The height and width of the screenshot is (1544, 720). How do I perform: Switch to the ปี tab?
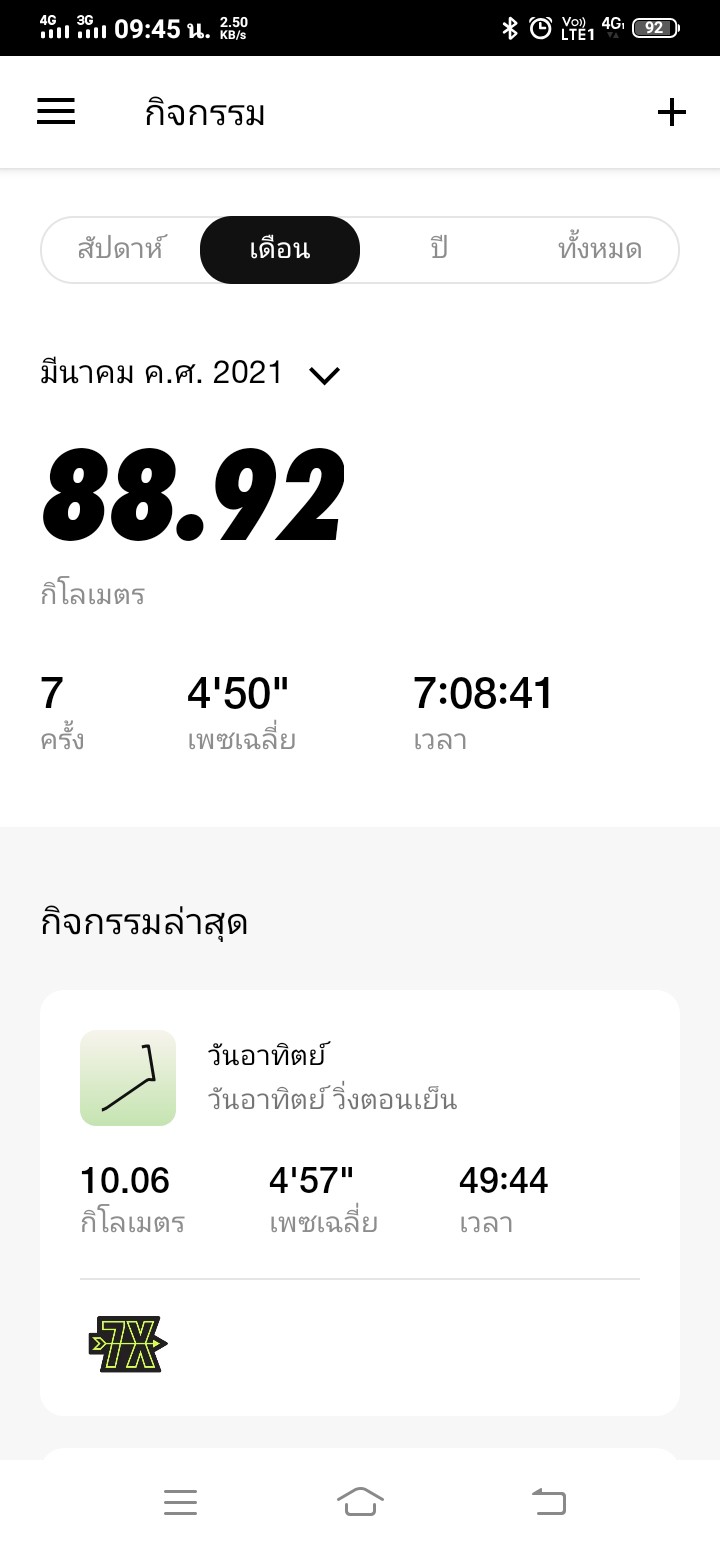(x=439, y=249)
